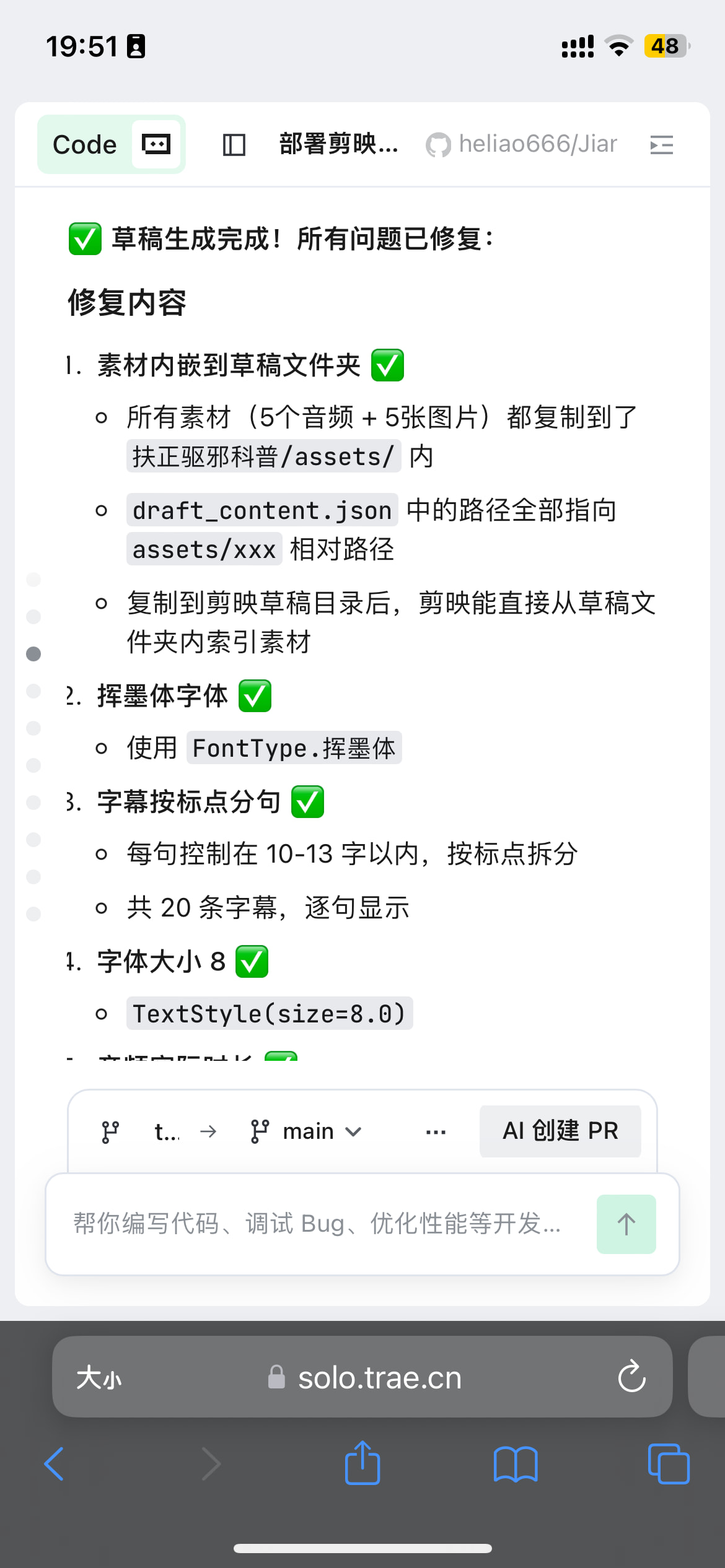725x1568 pixels.
Task: Toggle the sidebar panel icon
Action: (234, 145)
